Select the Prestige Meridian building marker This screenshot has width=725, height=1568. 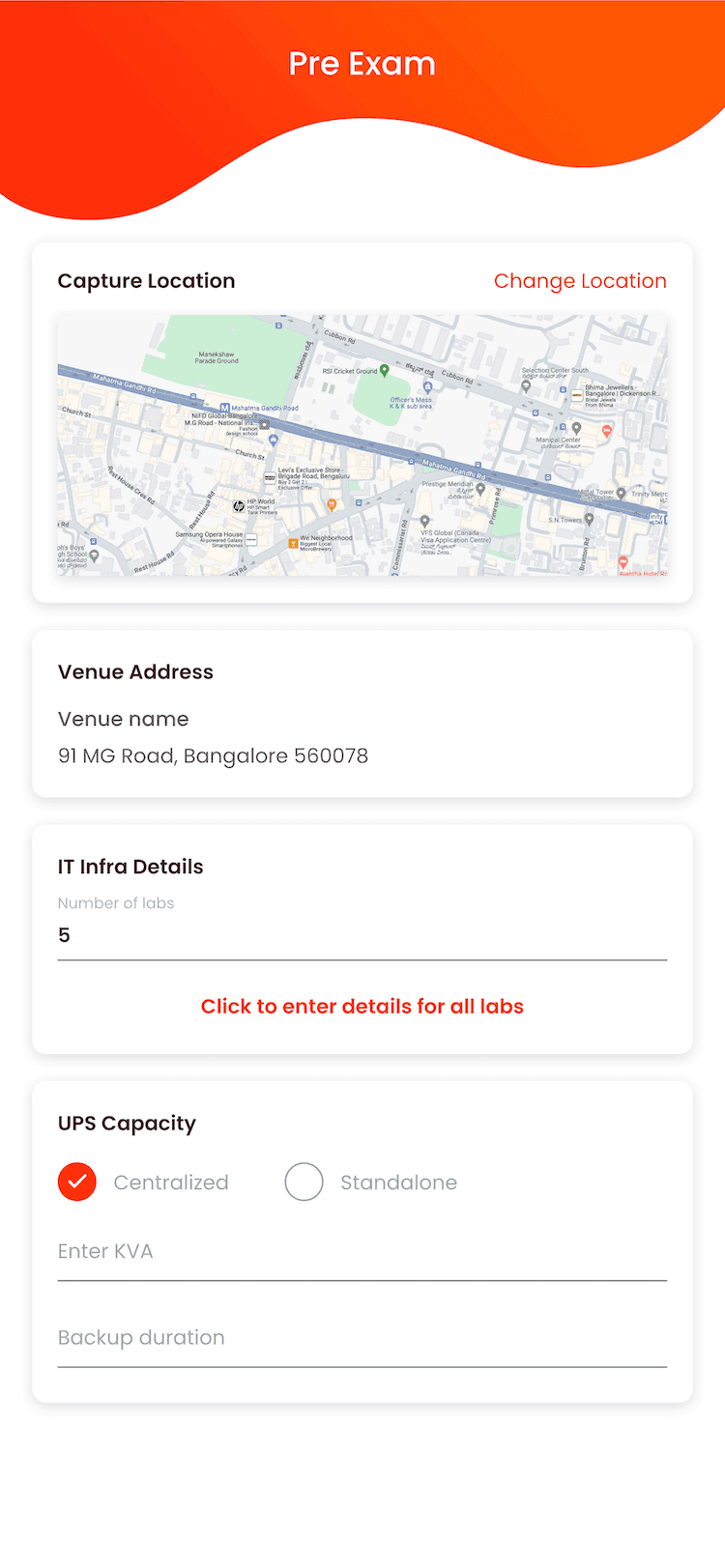click(479, 489)
